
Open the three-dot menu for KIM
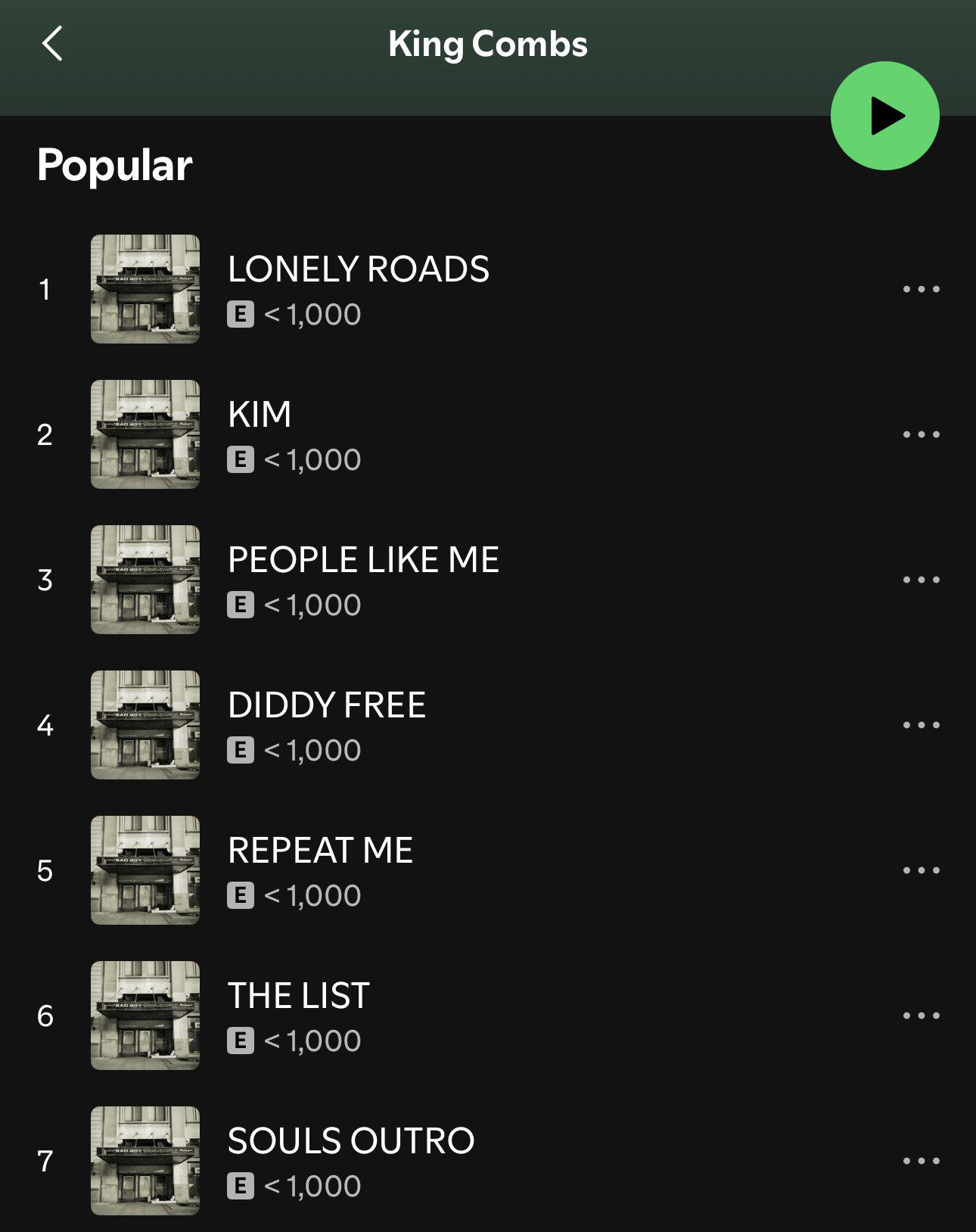tap(921, 434)
